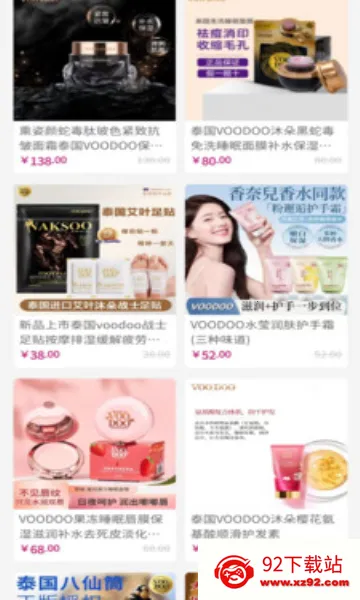The height and width of the screenshot is (600, 360).
Task: Open the ¥80.00 VOODOO sleeping mask product
Action: [x=266, y=86]
